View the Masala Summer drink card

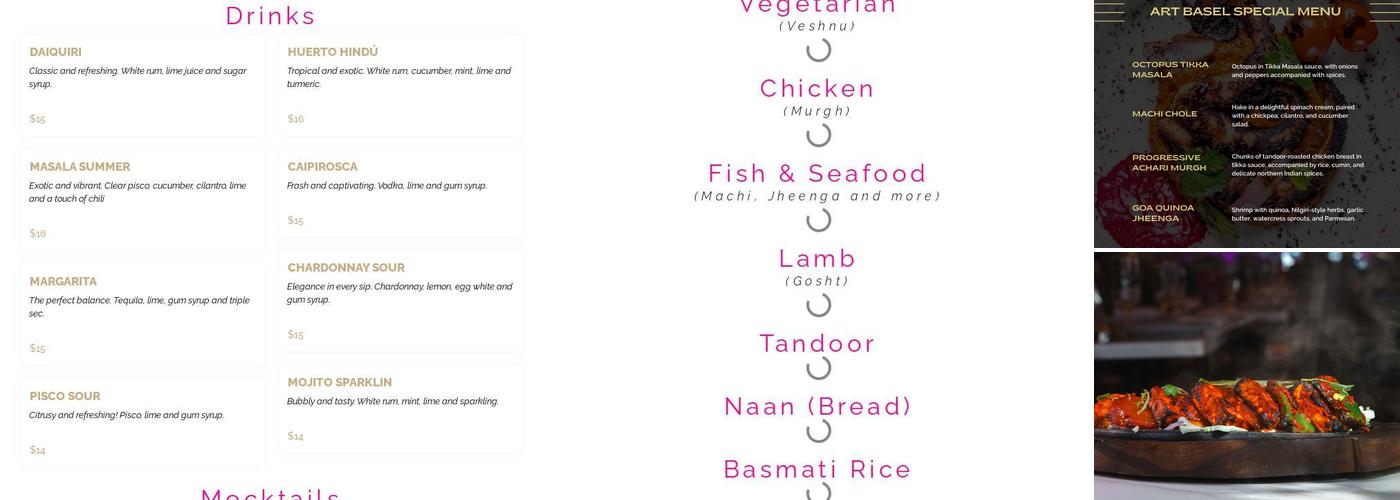[142, 199]
